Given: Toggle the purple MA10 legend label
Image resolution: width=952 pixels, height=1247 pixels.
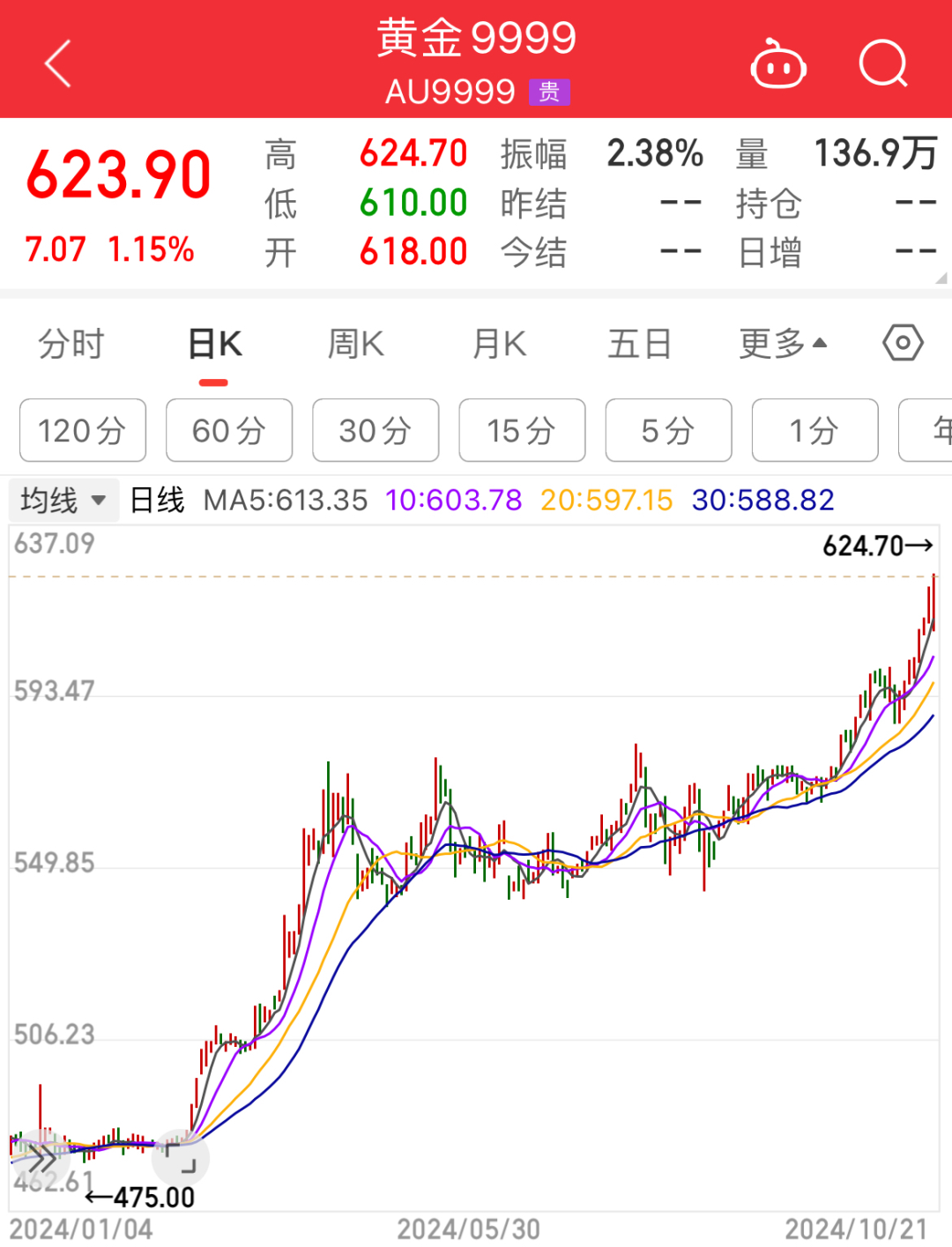Looking at the screenshot, I should (x=453, y=500).
